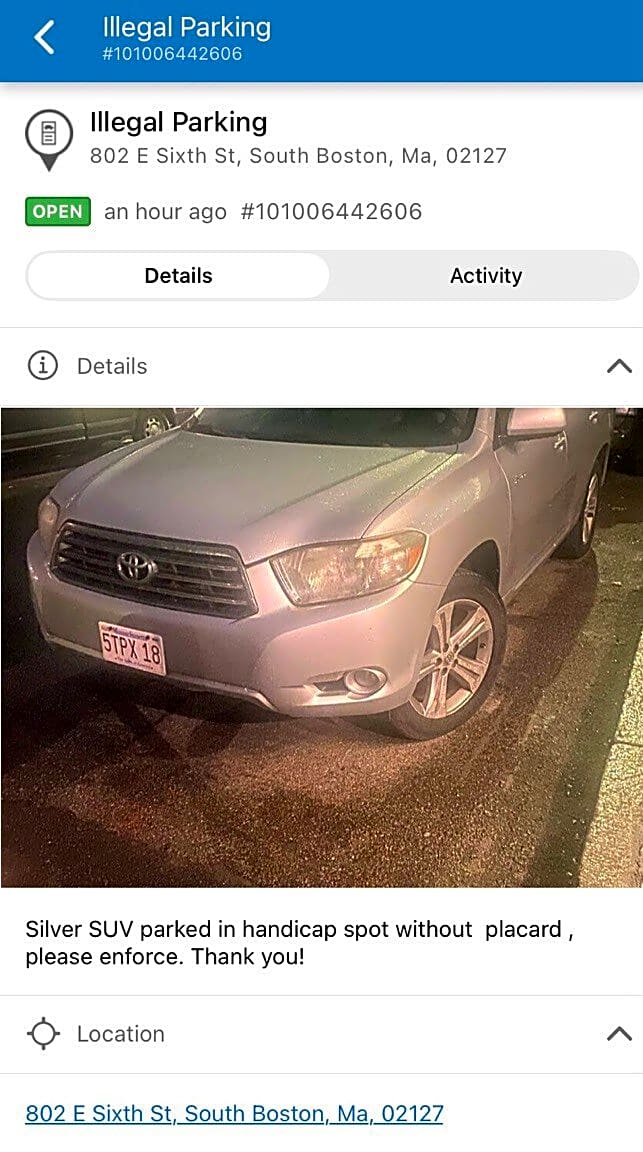Collapse the Location section
Viewport: 643px width, 1152px height.
point(619,1034)
